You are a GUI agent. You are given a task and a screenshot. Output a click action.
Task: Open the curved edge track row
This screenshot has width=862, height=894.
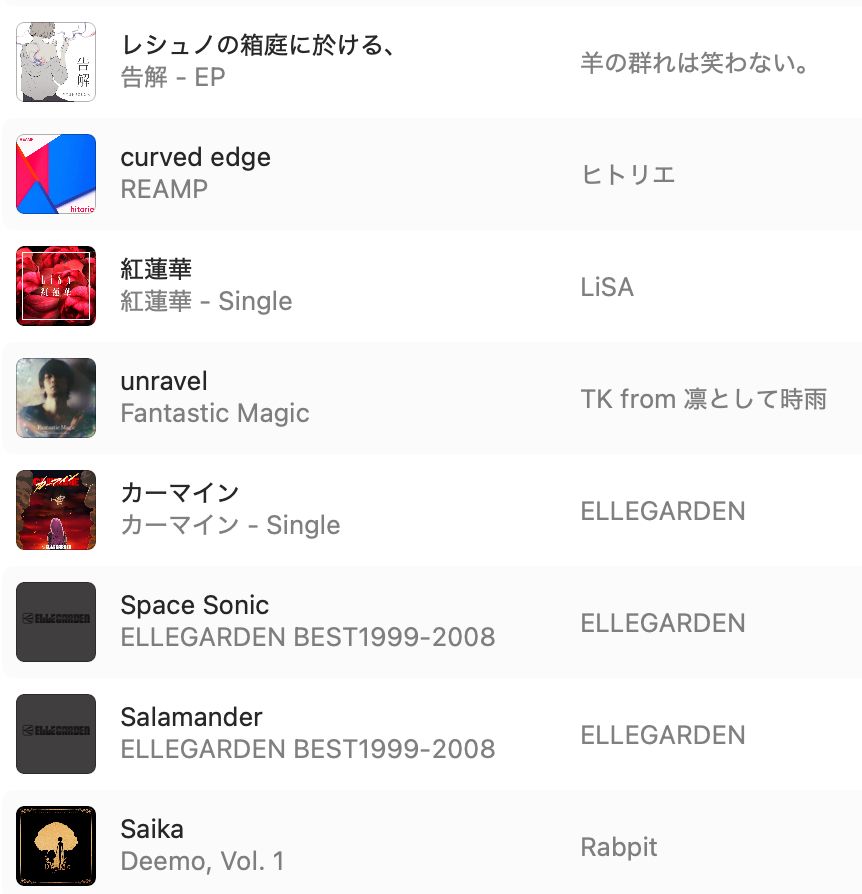431,174
